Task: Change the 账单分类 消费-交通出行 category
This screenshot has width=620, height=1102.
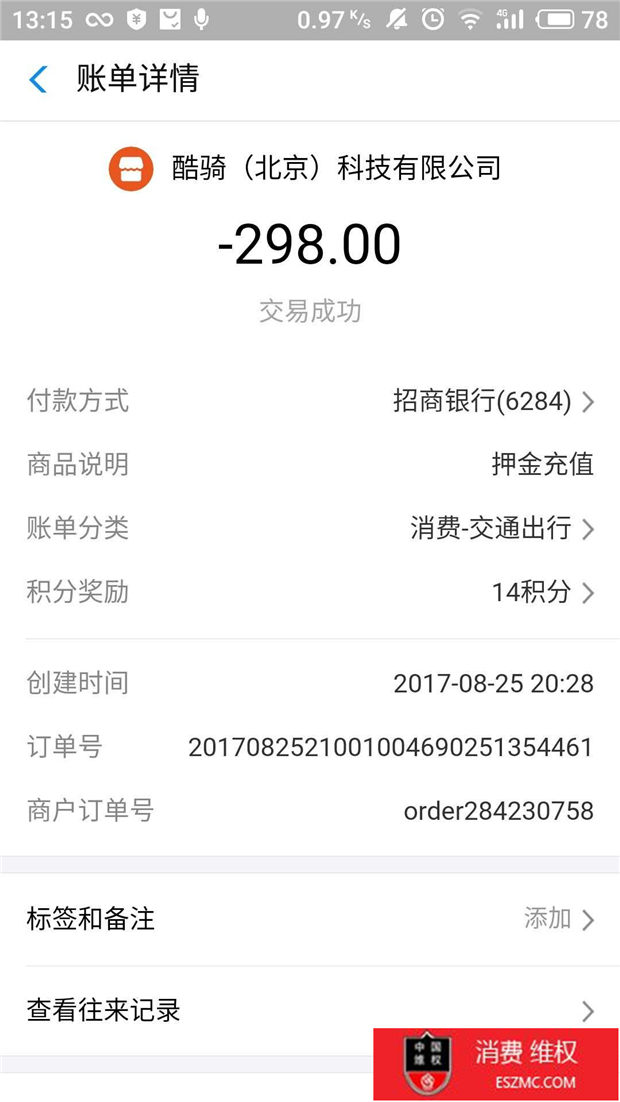Action: [310, 528]
